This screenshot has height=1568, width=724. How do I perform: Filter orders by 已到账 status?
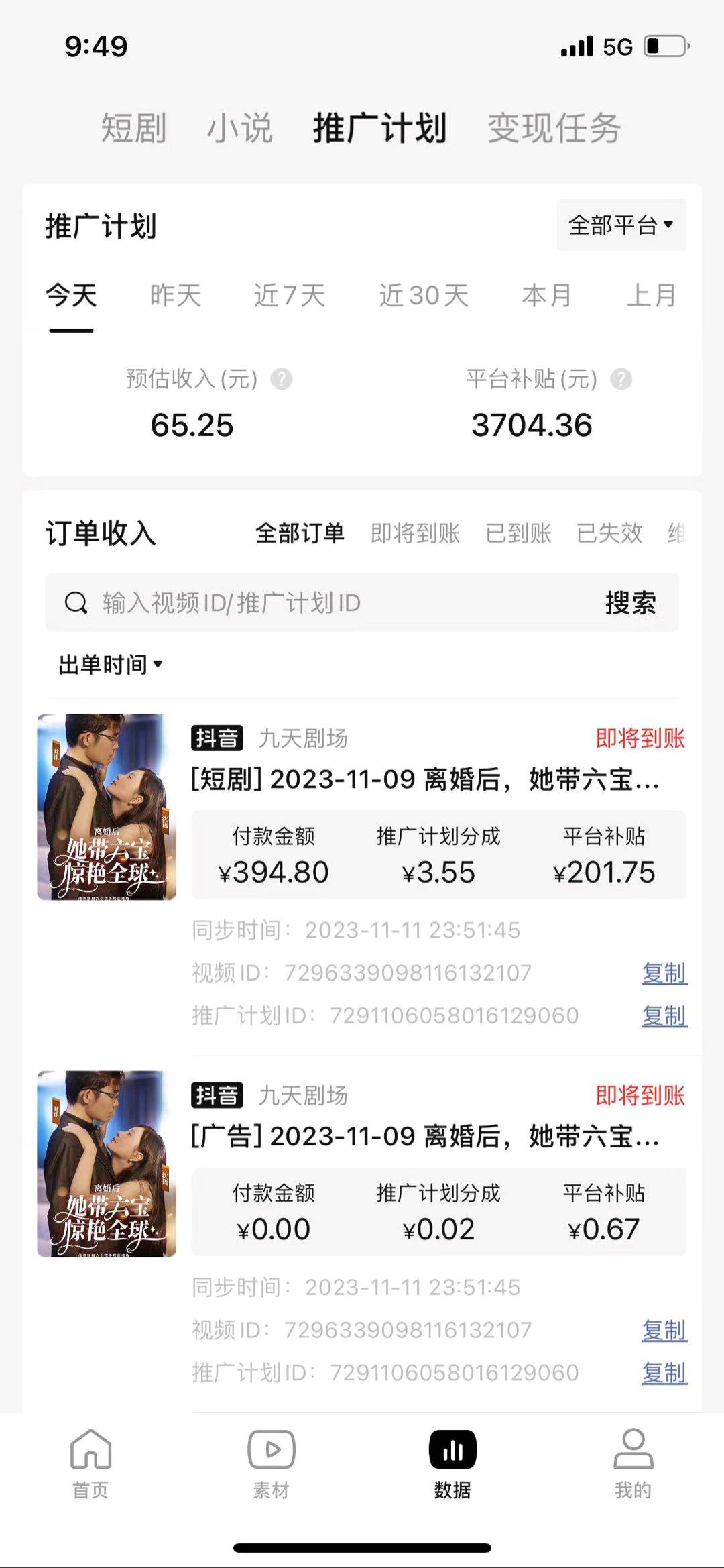[x=518, y=534]
